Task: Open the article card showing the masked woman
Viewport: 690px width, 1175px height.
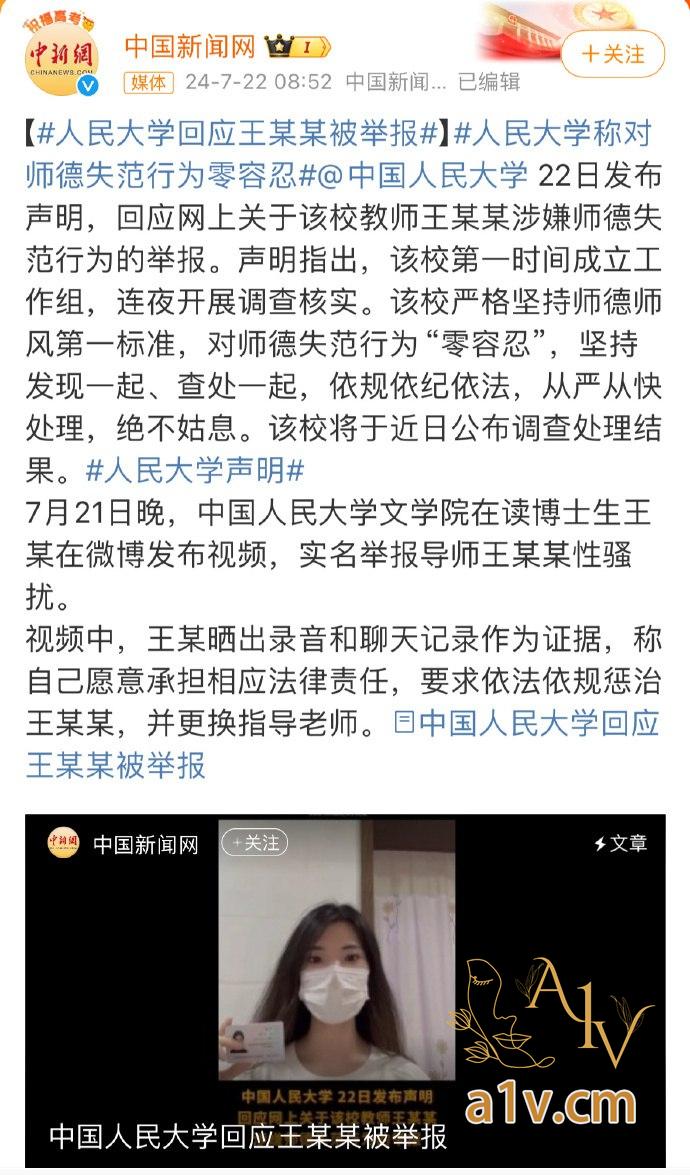Action: (x=345, y=990)
